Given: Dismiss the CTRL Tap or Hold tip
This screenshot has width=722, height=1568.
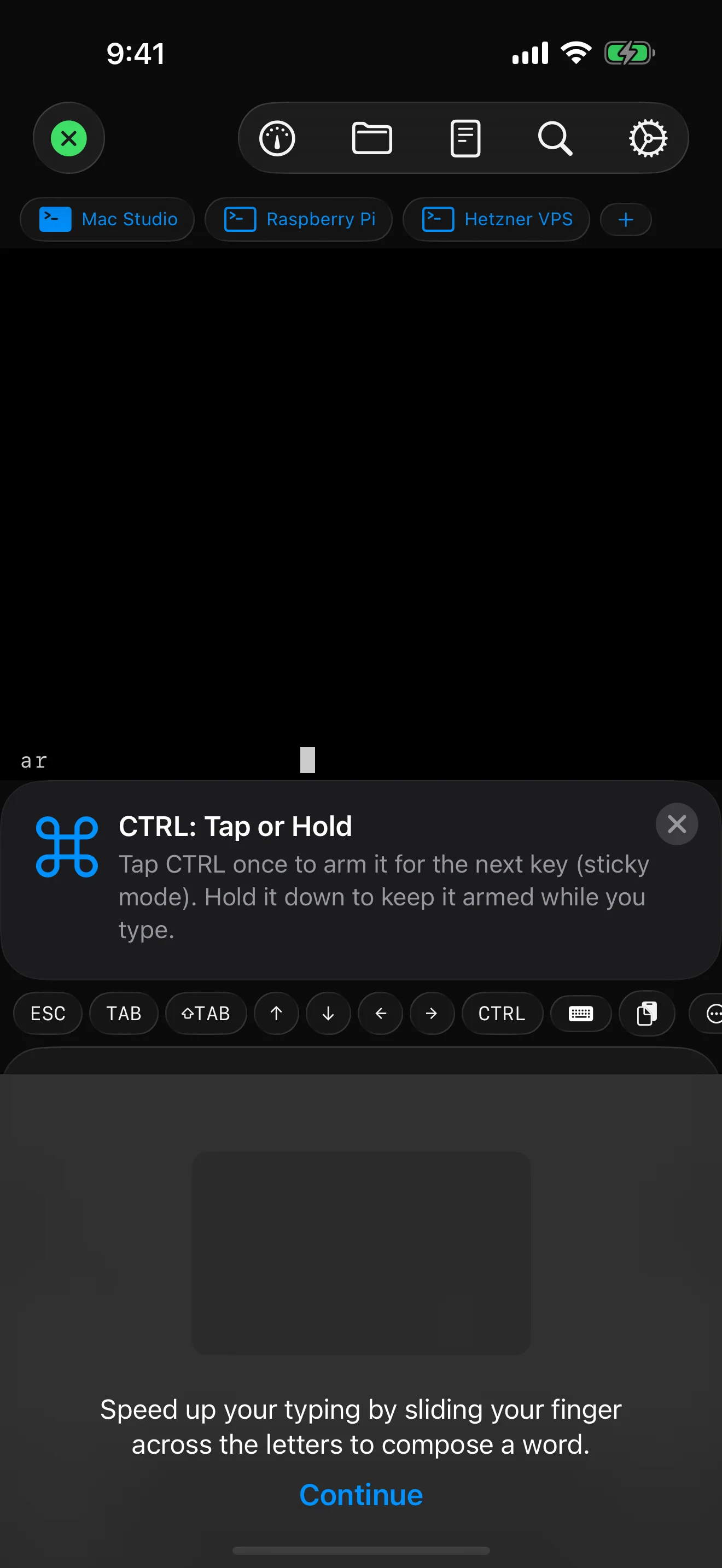Looking at the screenshot, I should coord(677,824).
